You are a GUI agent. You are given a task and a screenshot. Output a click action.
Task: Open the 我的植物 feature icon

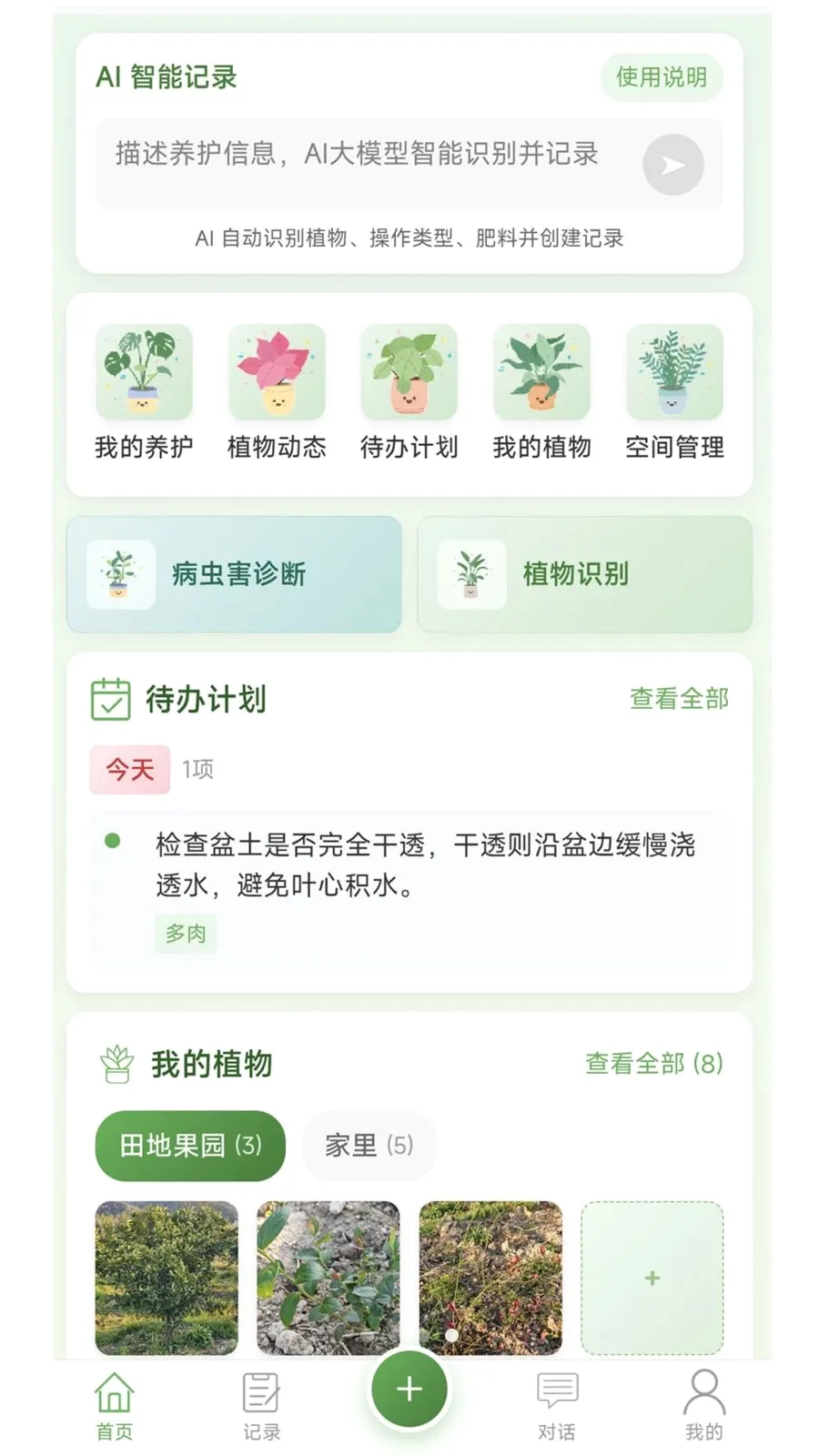(541, 391)
